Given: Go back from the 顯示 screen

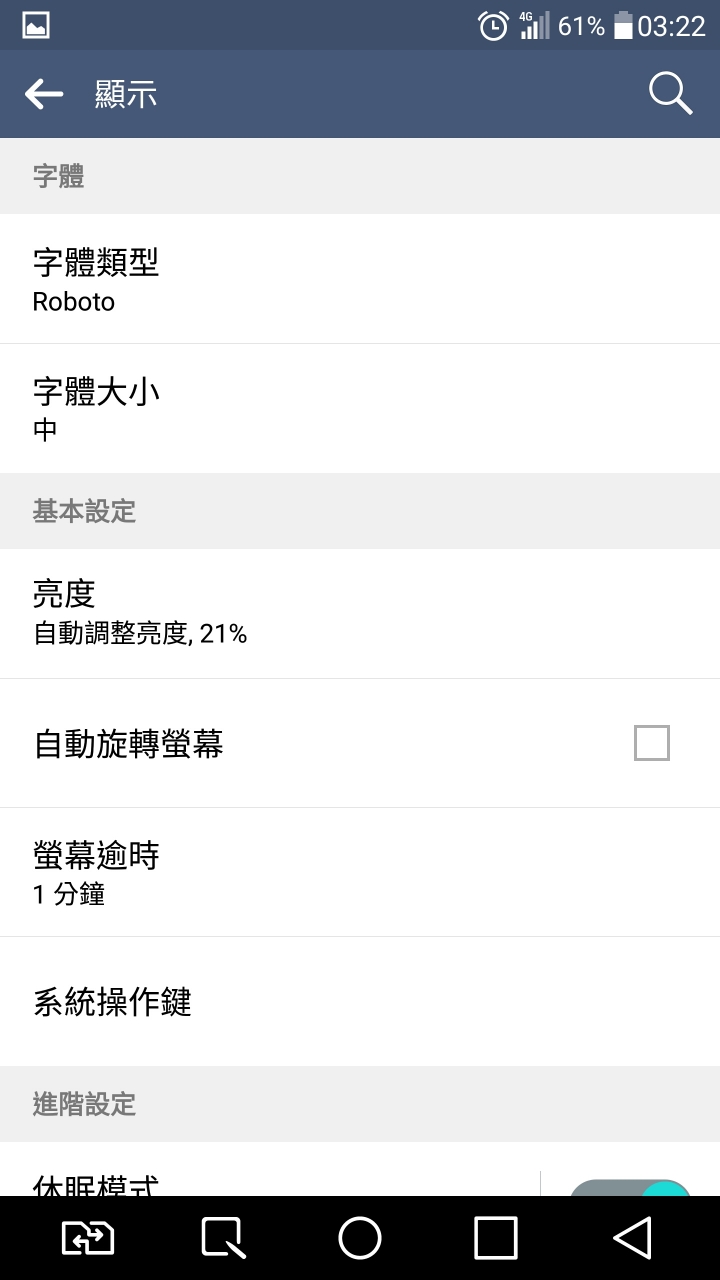Looking at the screenshot, I should click(x=44, y=94).
